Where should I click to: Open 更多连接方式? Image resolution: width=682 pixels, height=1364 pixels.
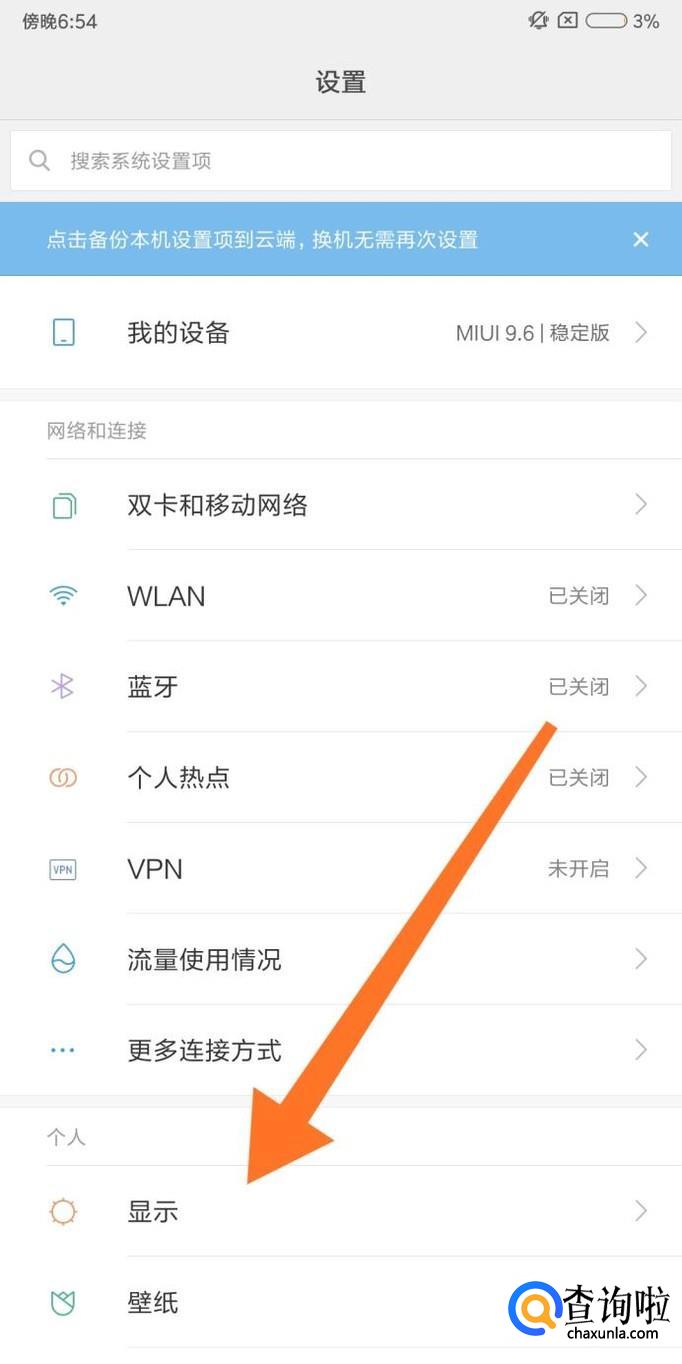[341, 1051]
